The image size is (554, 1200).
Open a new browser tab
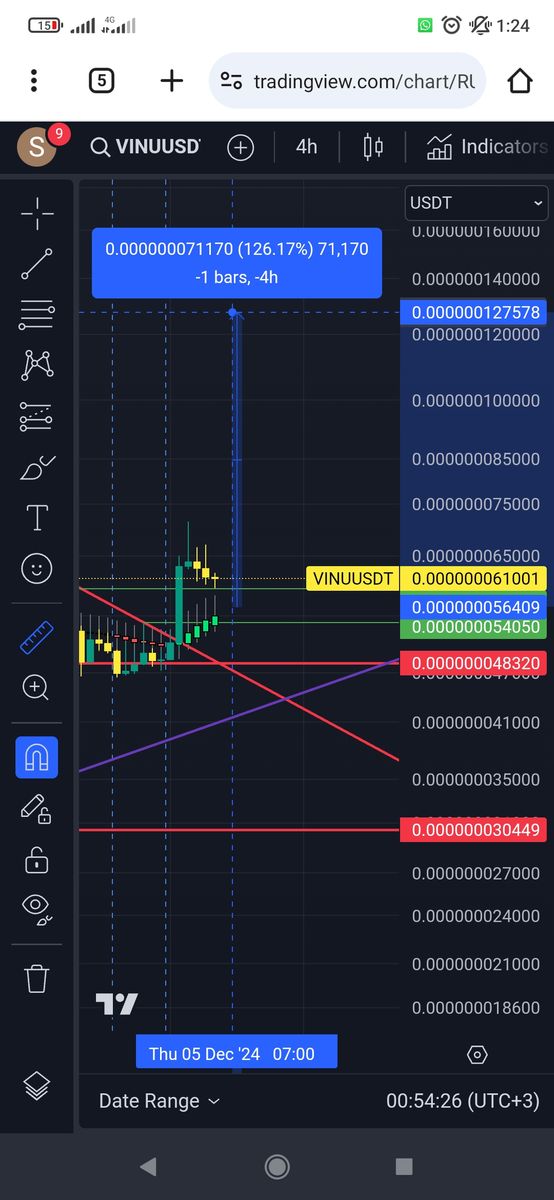172,81
